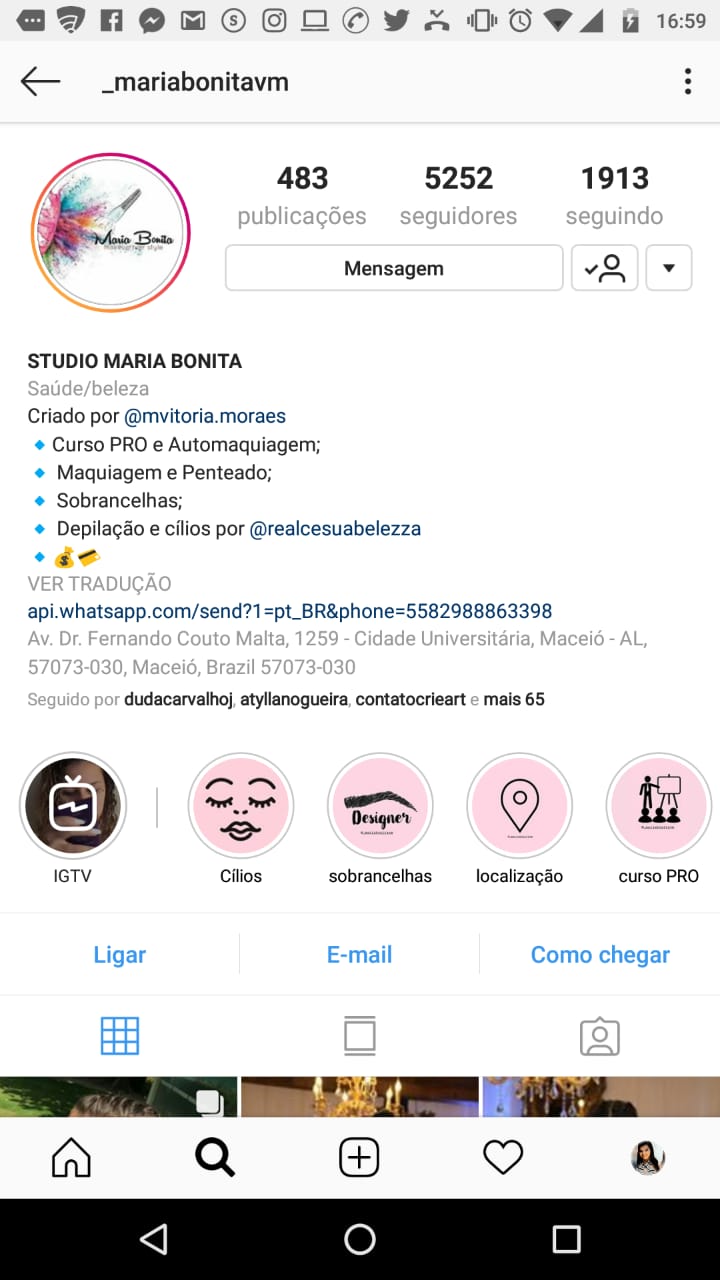Go back using the arrow icon
720x1280 pixels.
41,82
